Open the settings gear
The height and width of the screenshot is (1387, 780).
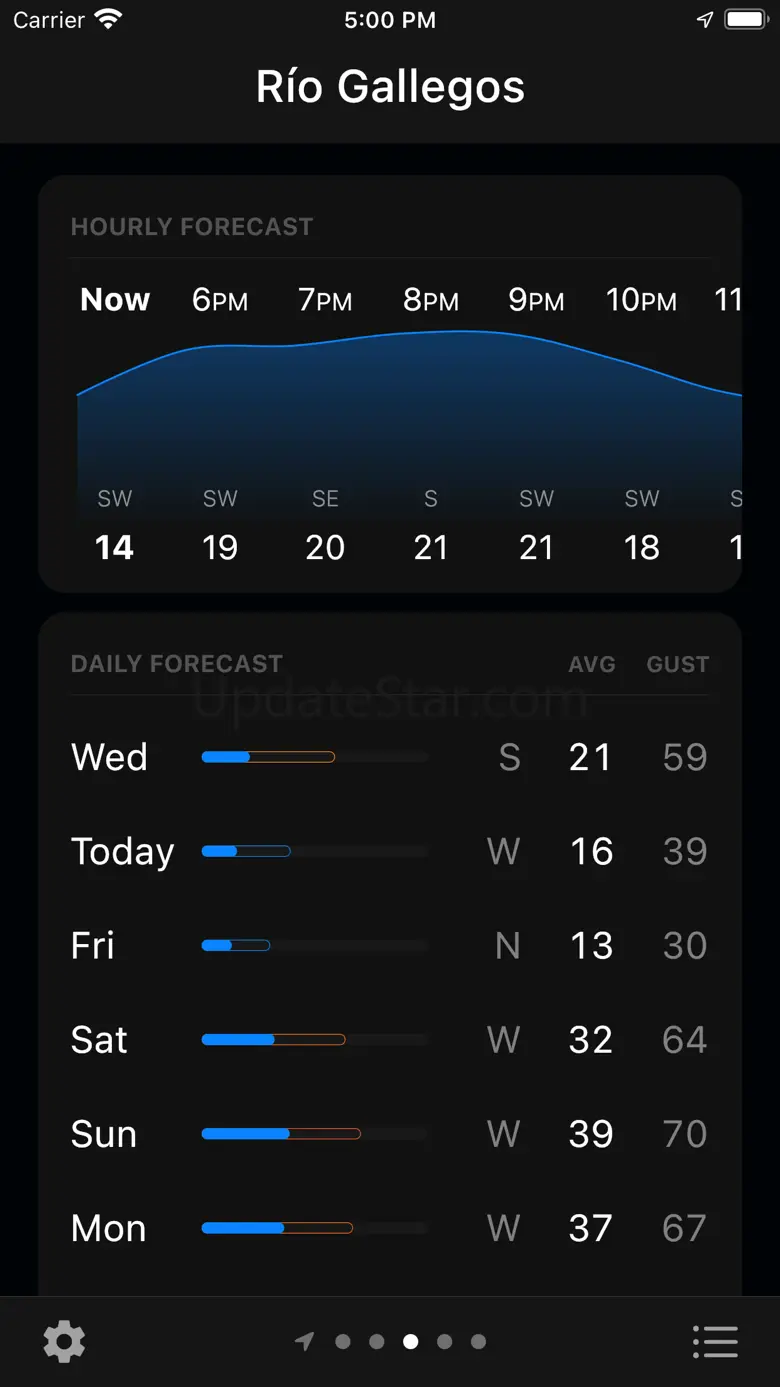[64, 1341]
